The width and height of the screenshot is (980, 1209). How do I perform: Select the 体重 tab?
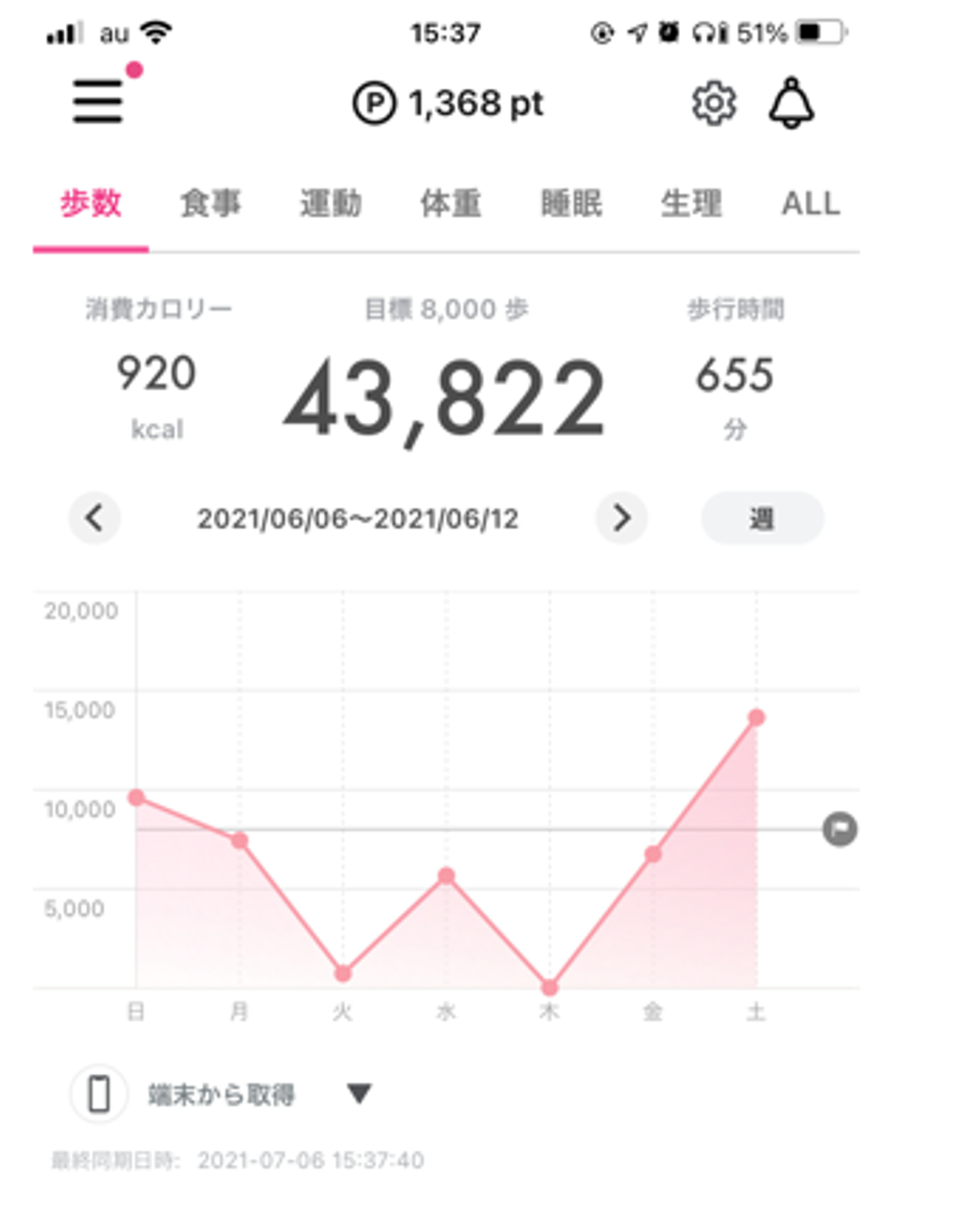pyautogui.click(x=451, y=203)
